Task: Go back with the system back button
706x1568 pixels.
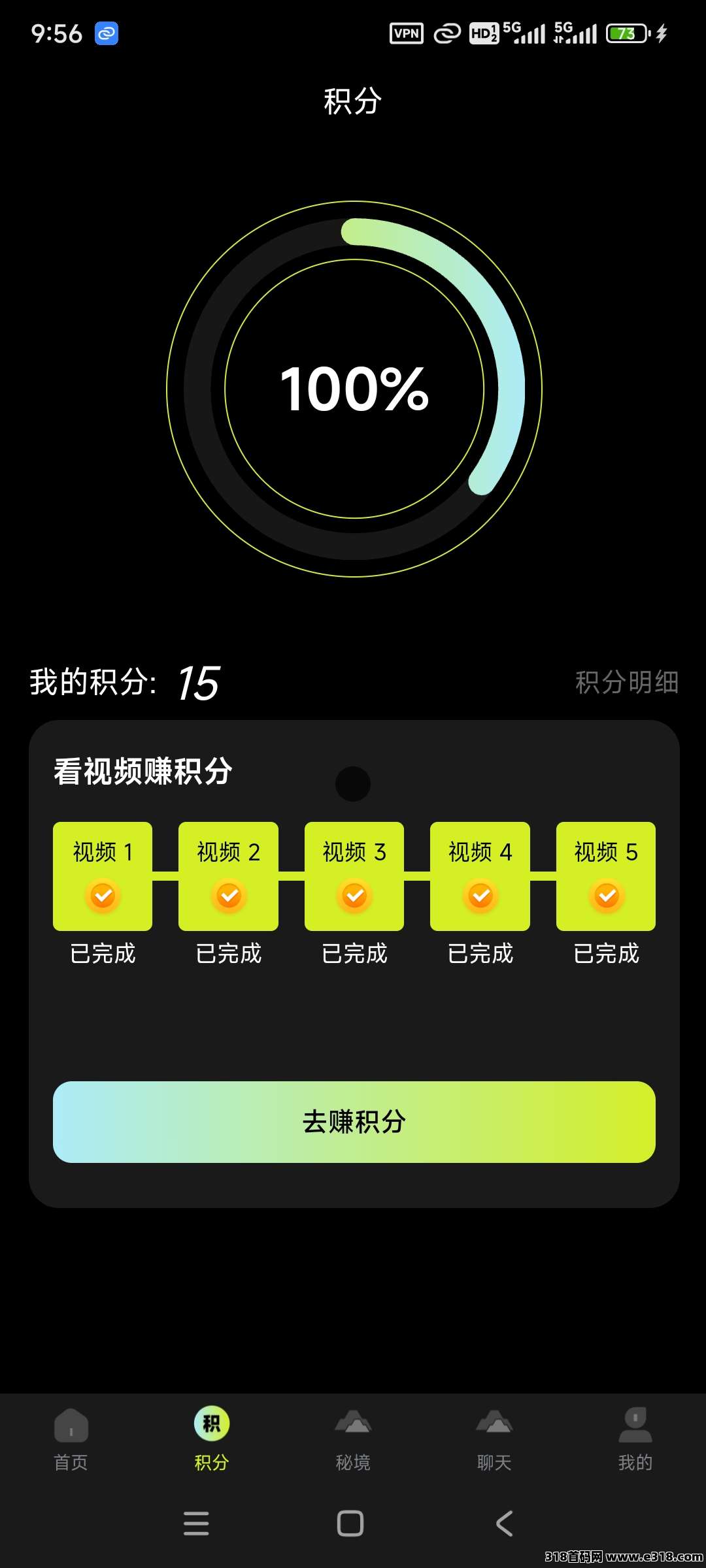Action: 504,1524
